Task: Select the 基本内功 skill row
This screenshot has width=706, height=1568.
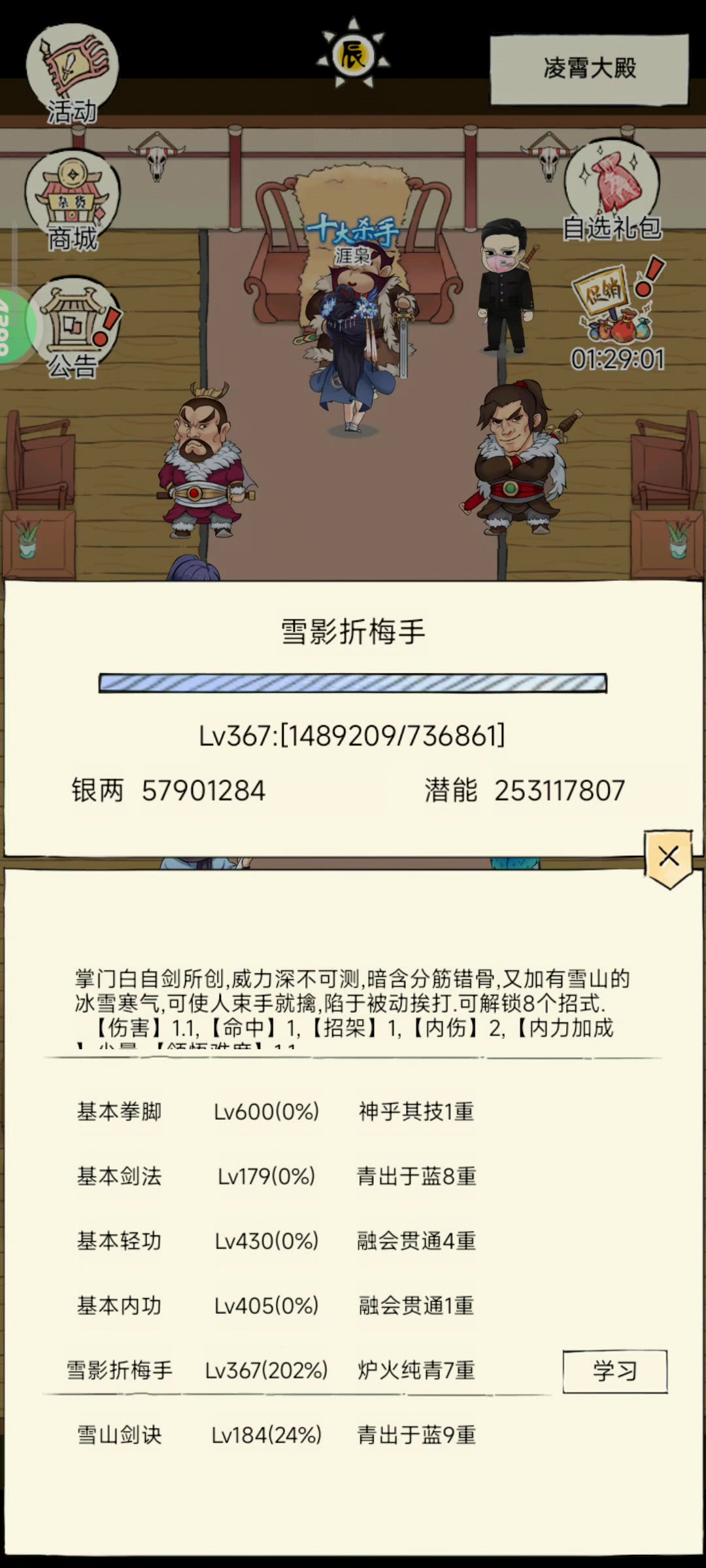Action: click(275, 1305)
